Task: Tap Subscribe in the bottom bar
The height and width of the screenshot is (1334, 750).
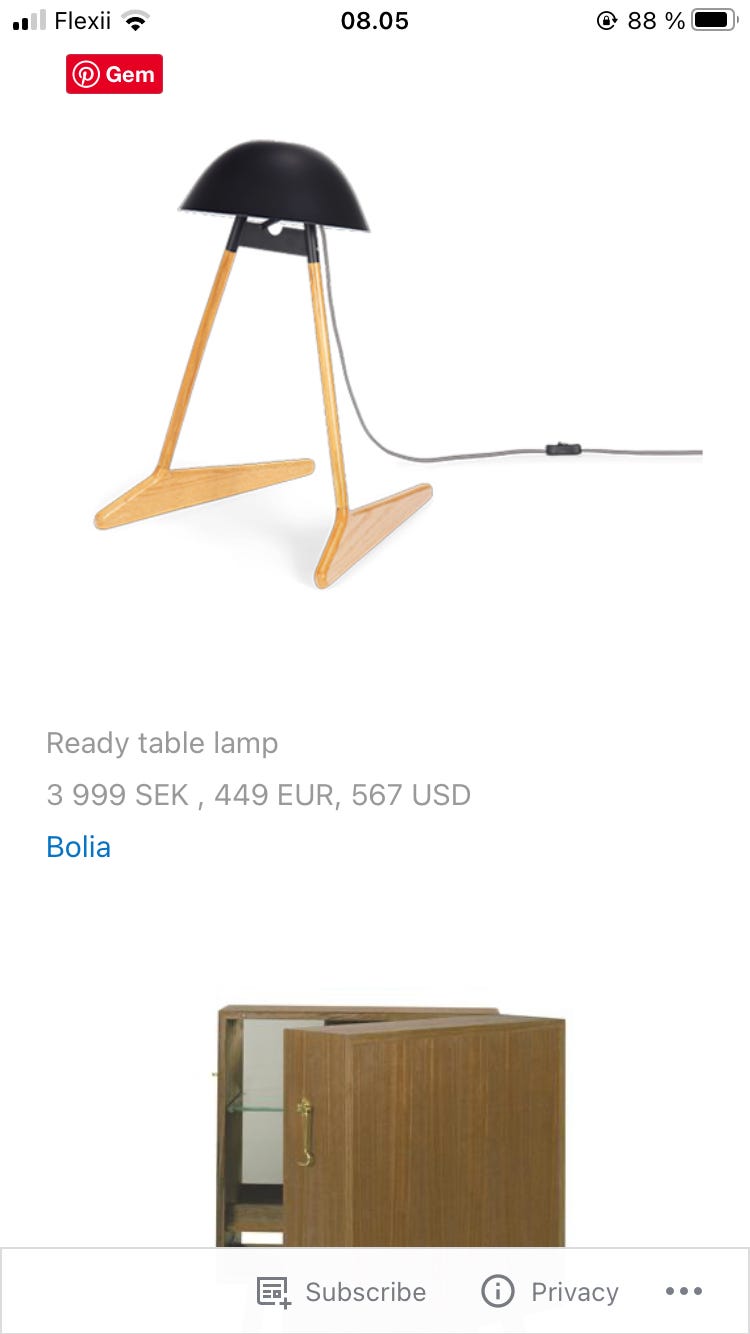Action: click(x=342, y=1291)
